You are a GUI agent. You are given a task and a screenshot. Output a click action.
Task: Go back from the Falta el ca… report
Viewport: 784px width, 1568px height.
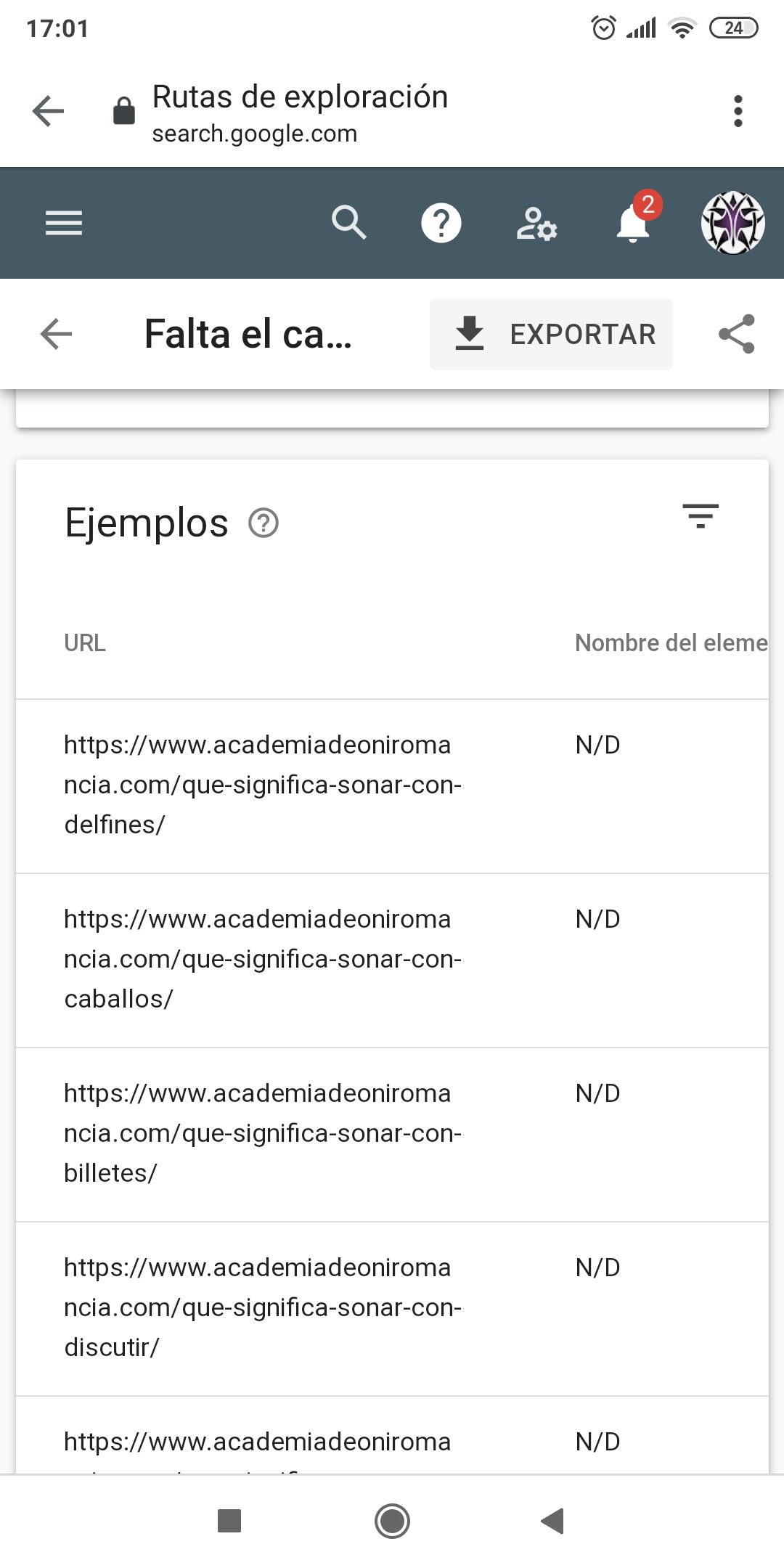pos(56,334)
